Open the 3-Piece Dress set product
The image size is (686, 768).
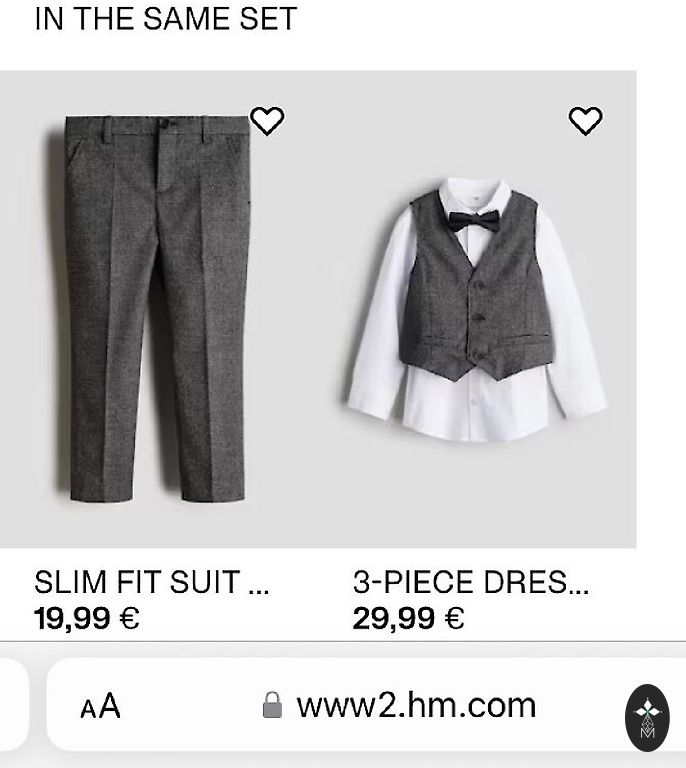477,310
